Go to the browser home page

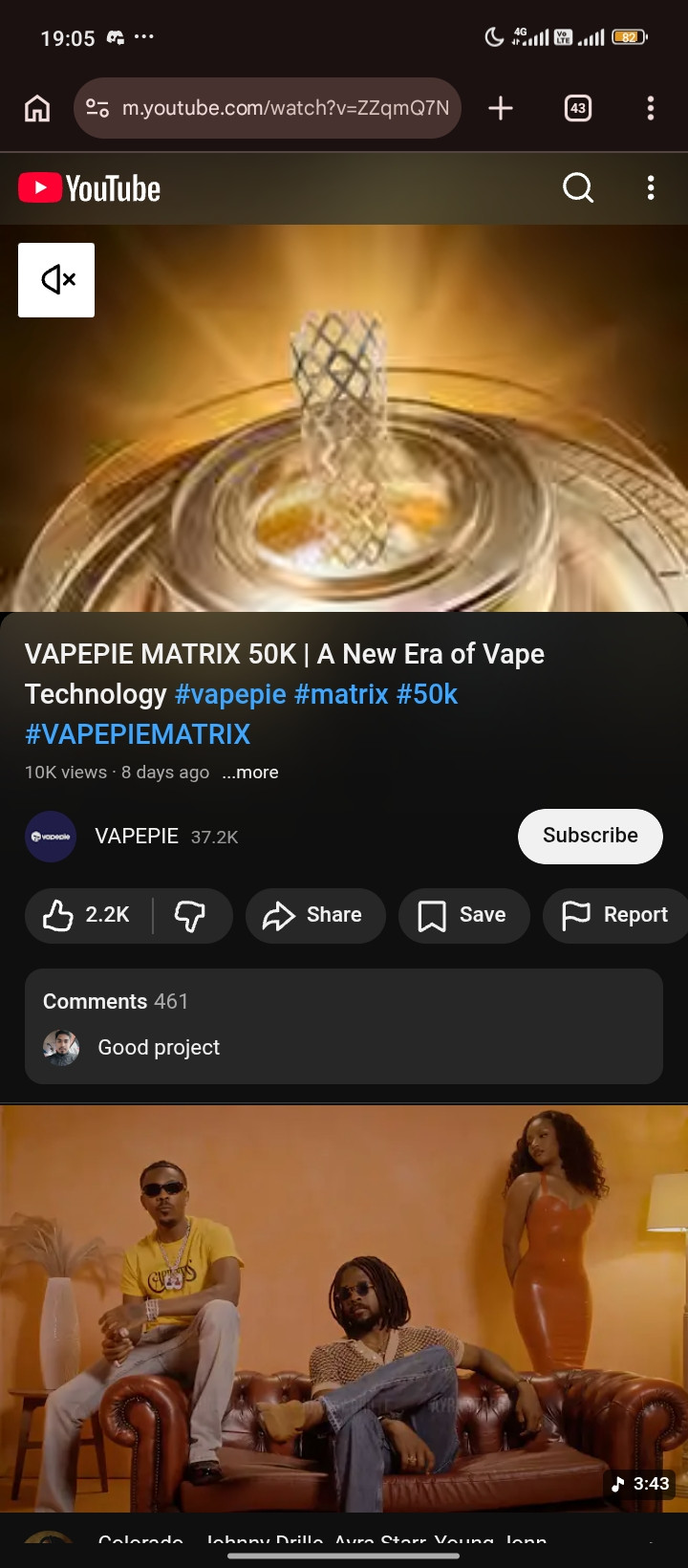37,108
